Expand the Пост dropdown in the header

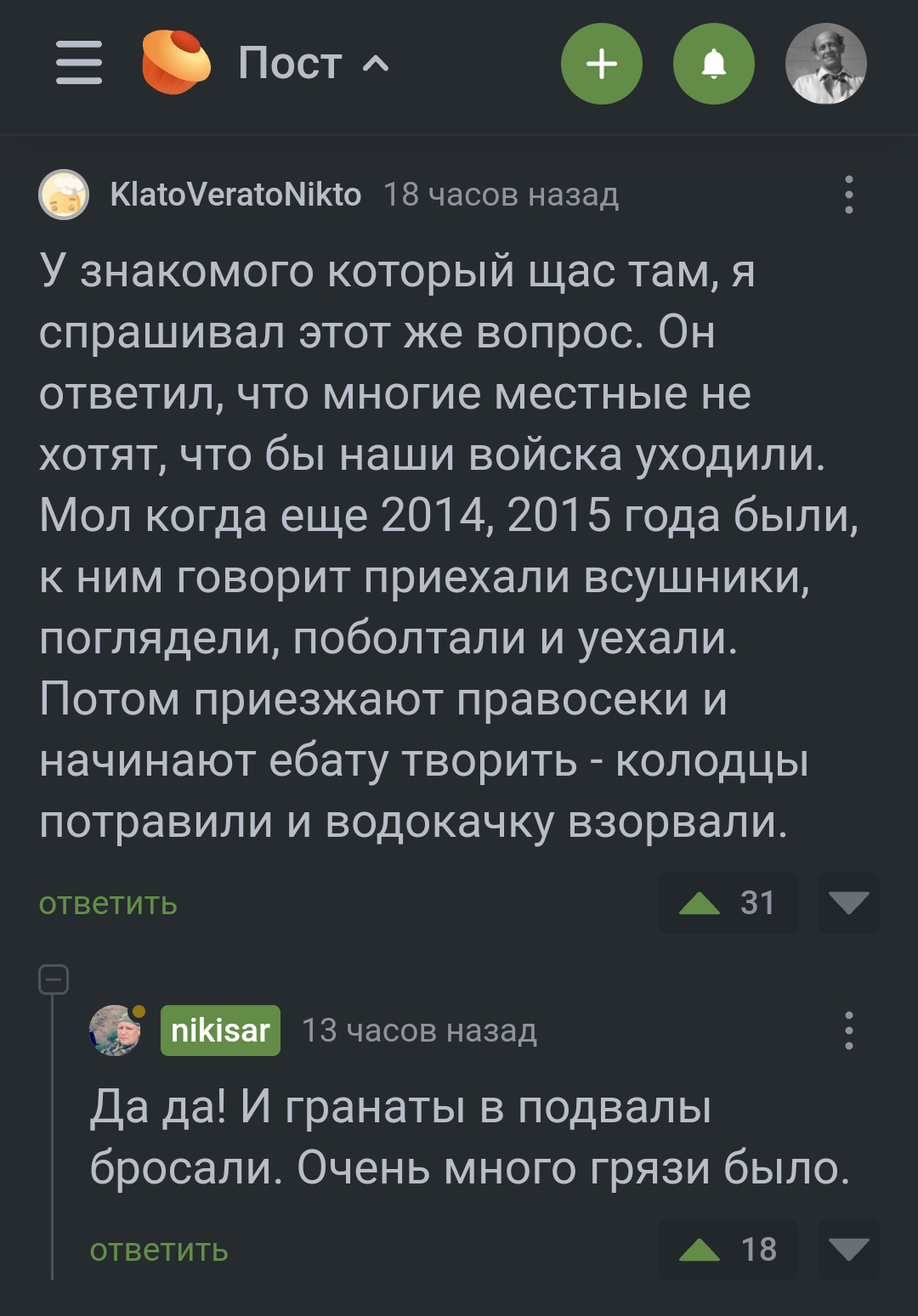coord(313,64)
